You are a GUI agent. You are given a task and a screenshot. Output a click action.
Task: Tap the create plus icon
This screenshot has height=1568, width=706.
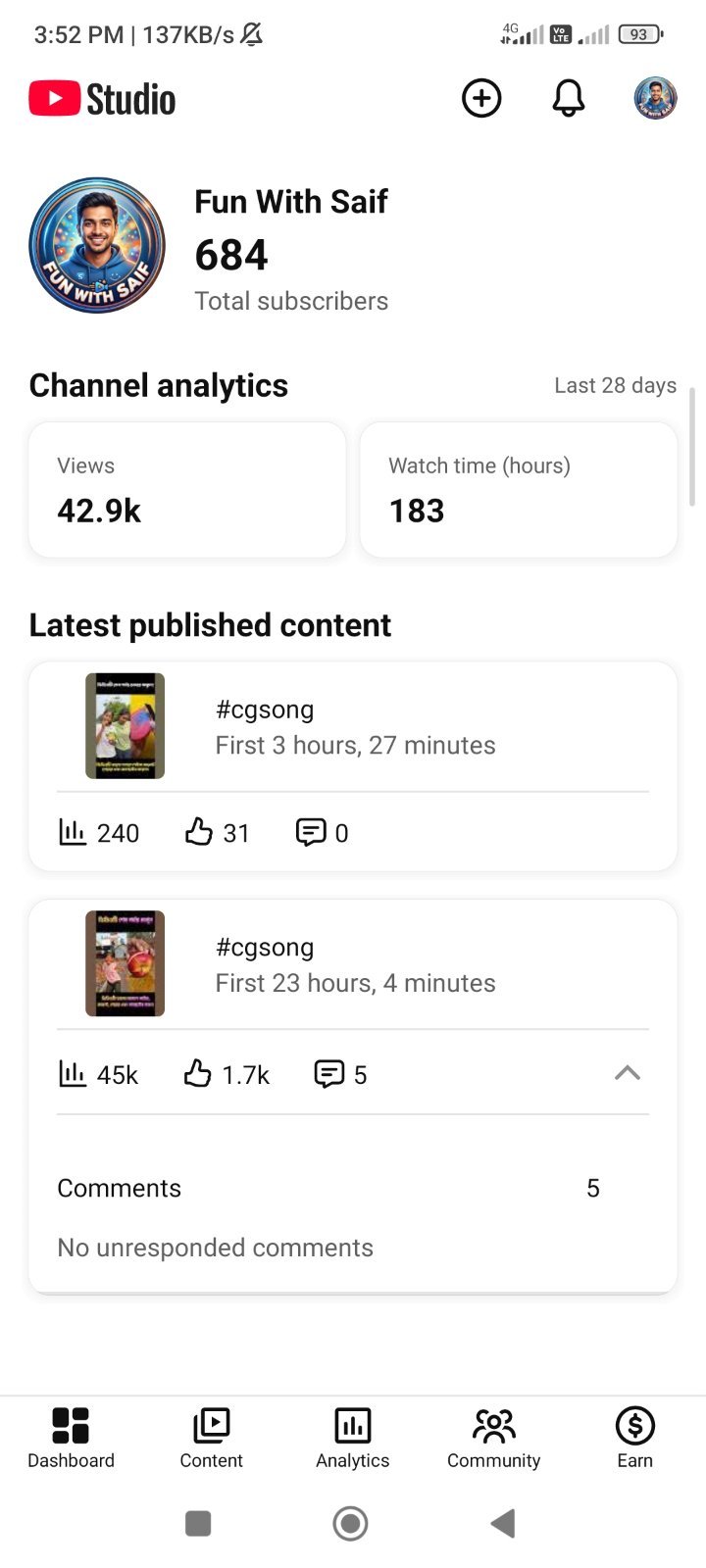(481, 98)
